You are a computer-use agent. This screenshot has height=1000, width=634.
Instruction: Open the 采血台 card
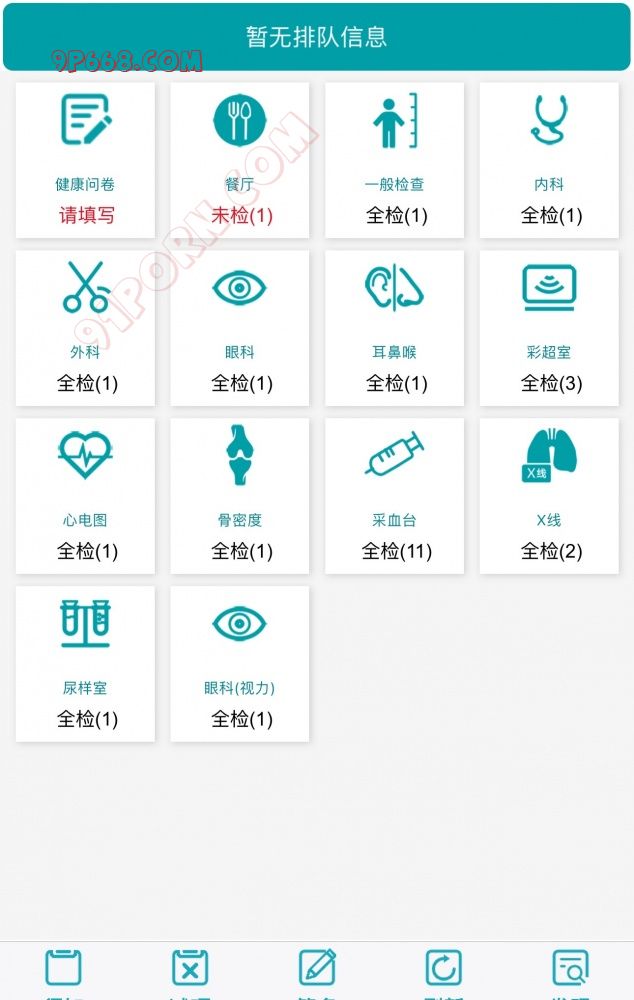pos(395,496)
